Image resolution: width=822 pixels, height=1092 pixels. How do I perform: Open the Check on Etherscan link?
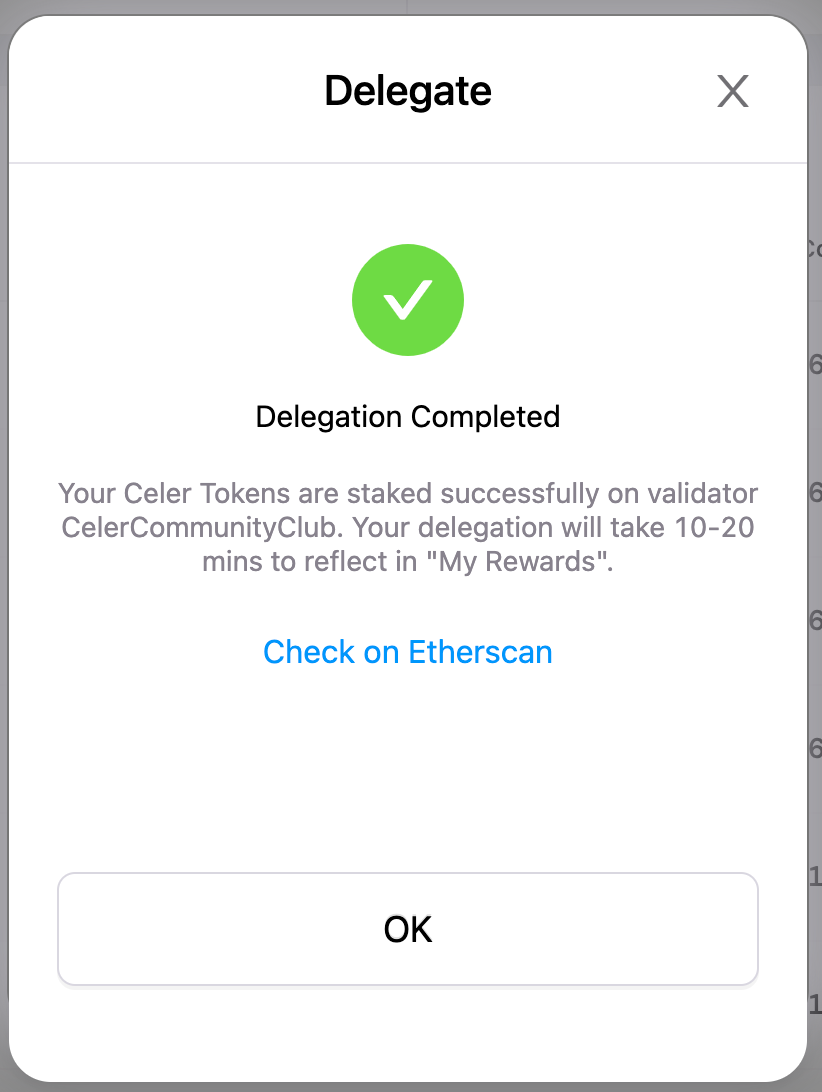(408, 652)
